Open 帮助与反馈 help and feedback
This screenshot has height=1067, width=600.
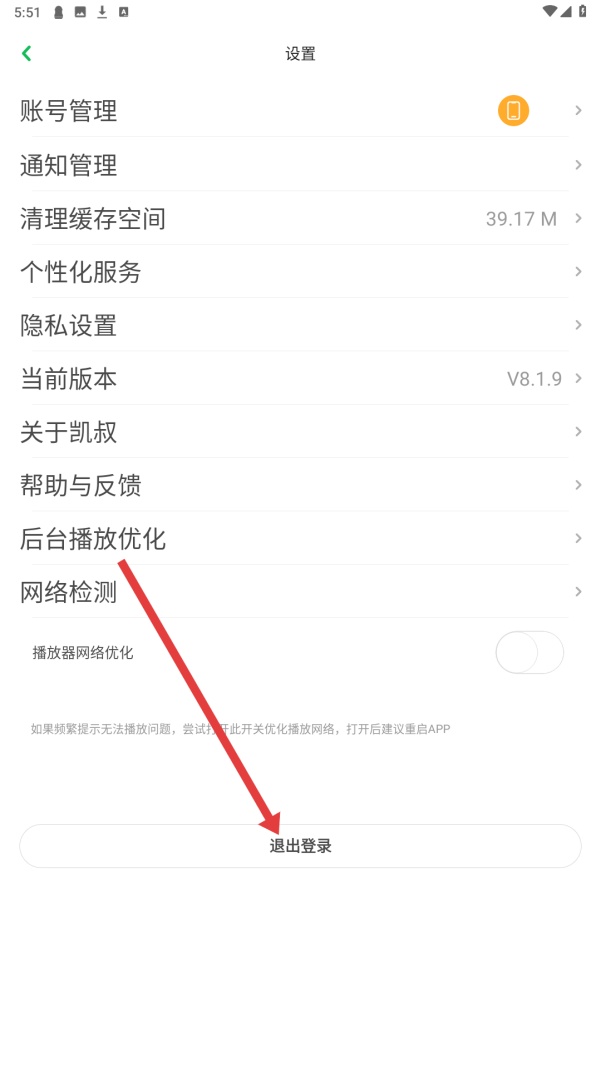300,486
